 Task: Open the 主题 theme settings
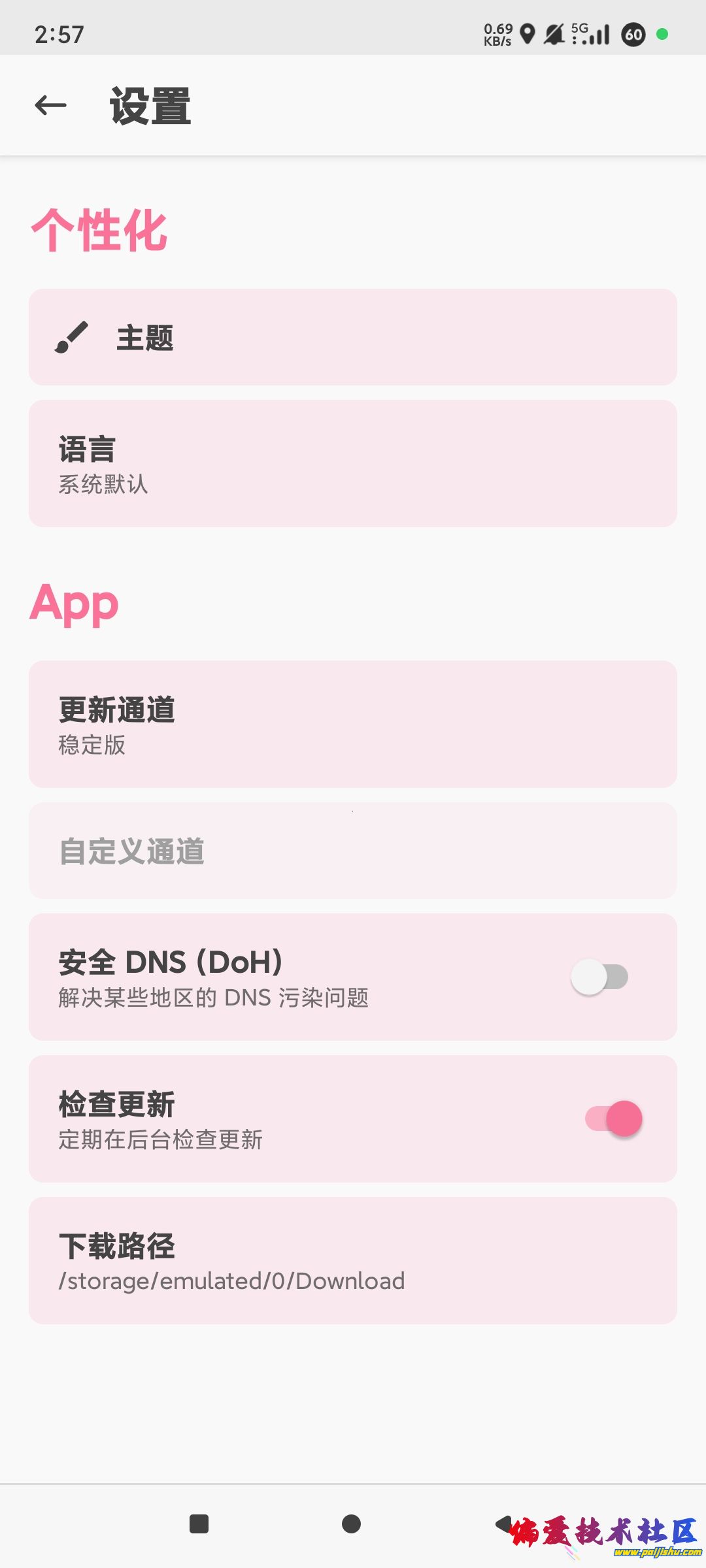(x=352, y=337)
